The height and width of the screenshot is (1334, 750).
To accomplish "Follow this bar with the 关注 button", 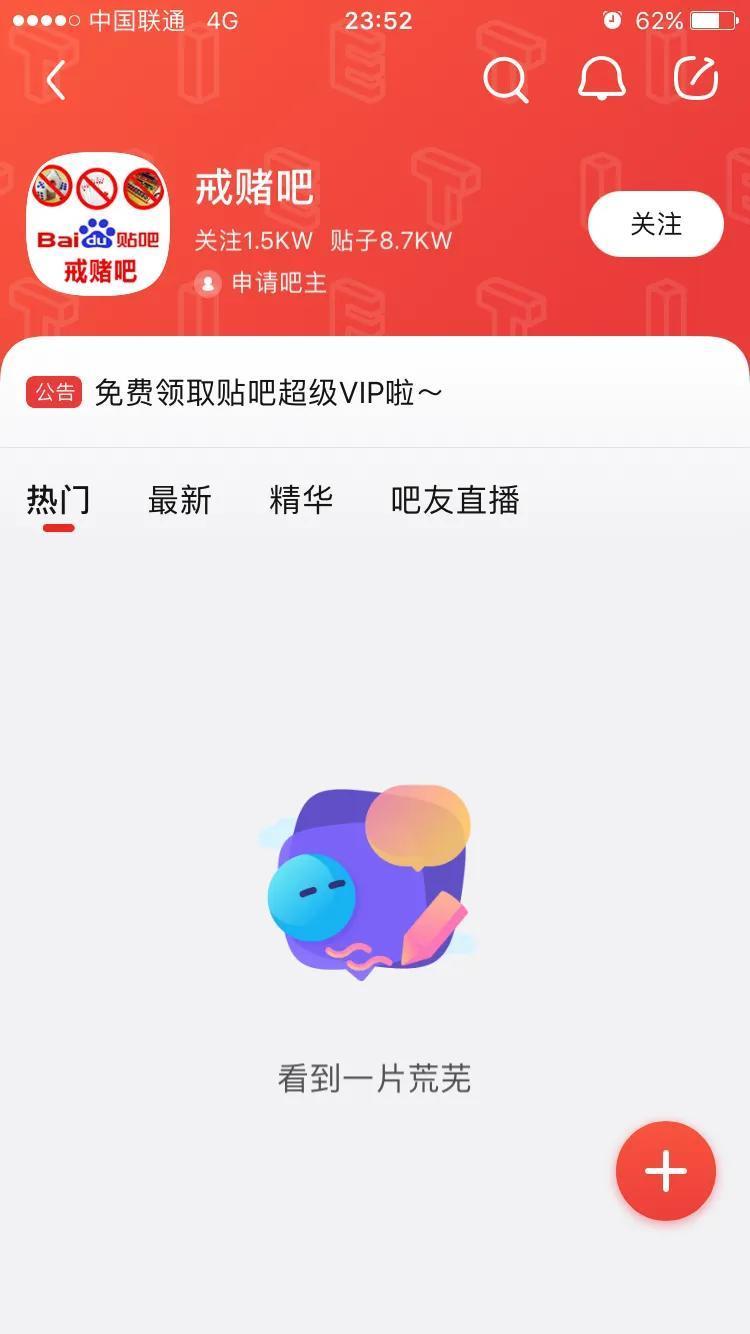I will [x=655, y=224].
